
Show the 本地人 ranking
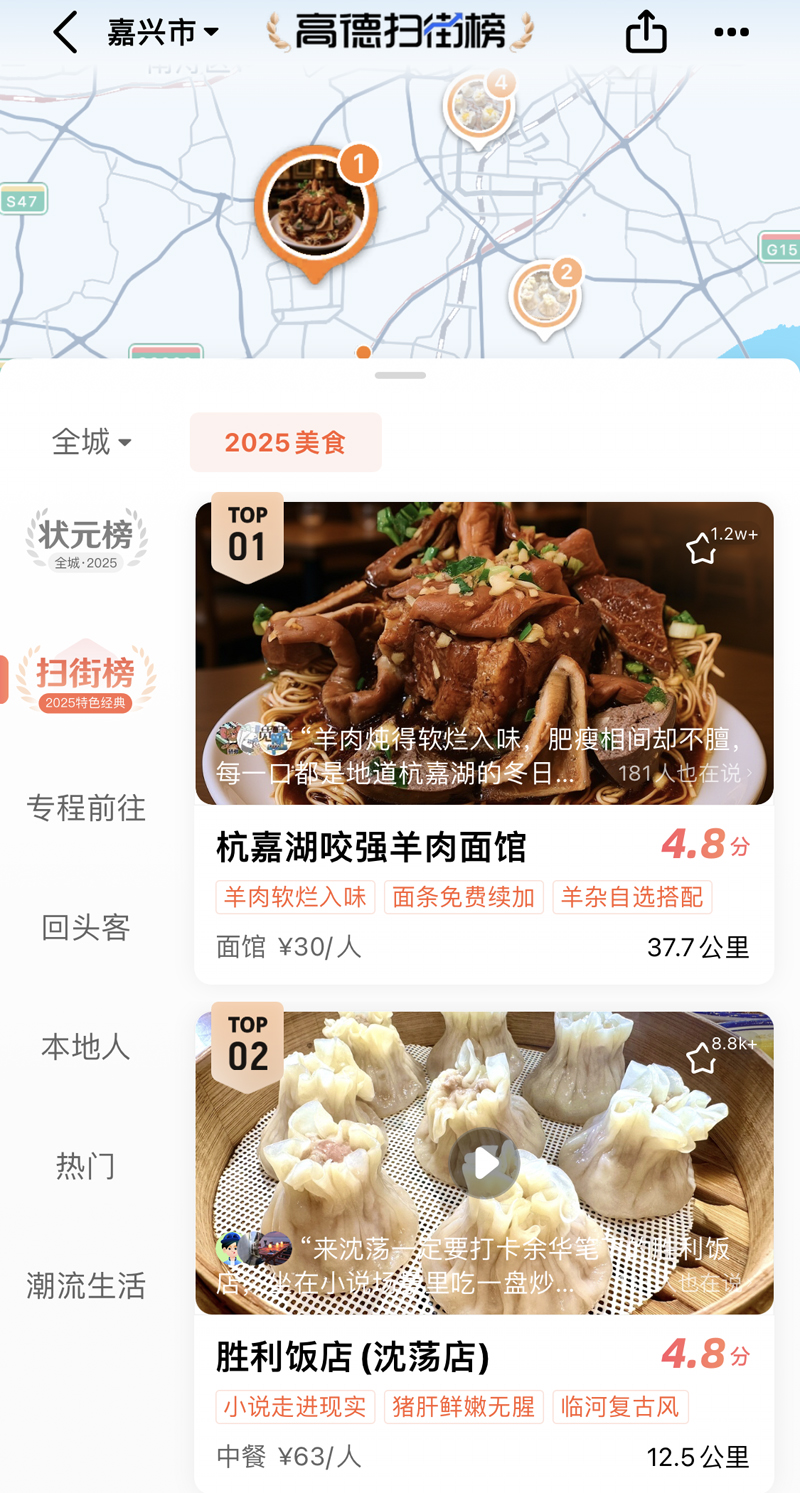click(86, 1047)
